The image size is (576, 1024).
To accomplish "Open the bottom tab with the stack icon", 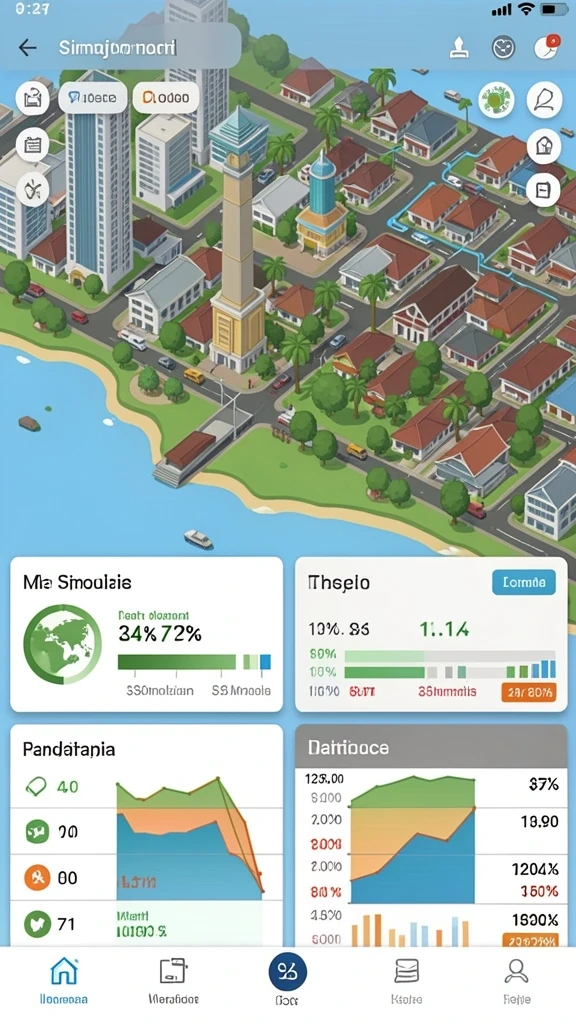I will click(x=406, y=980).
